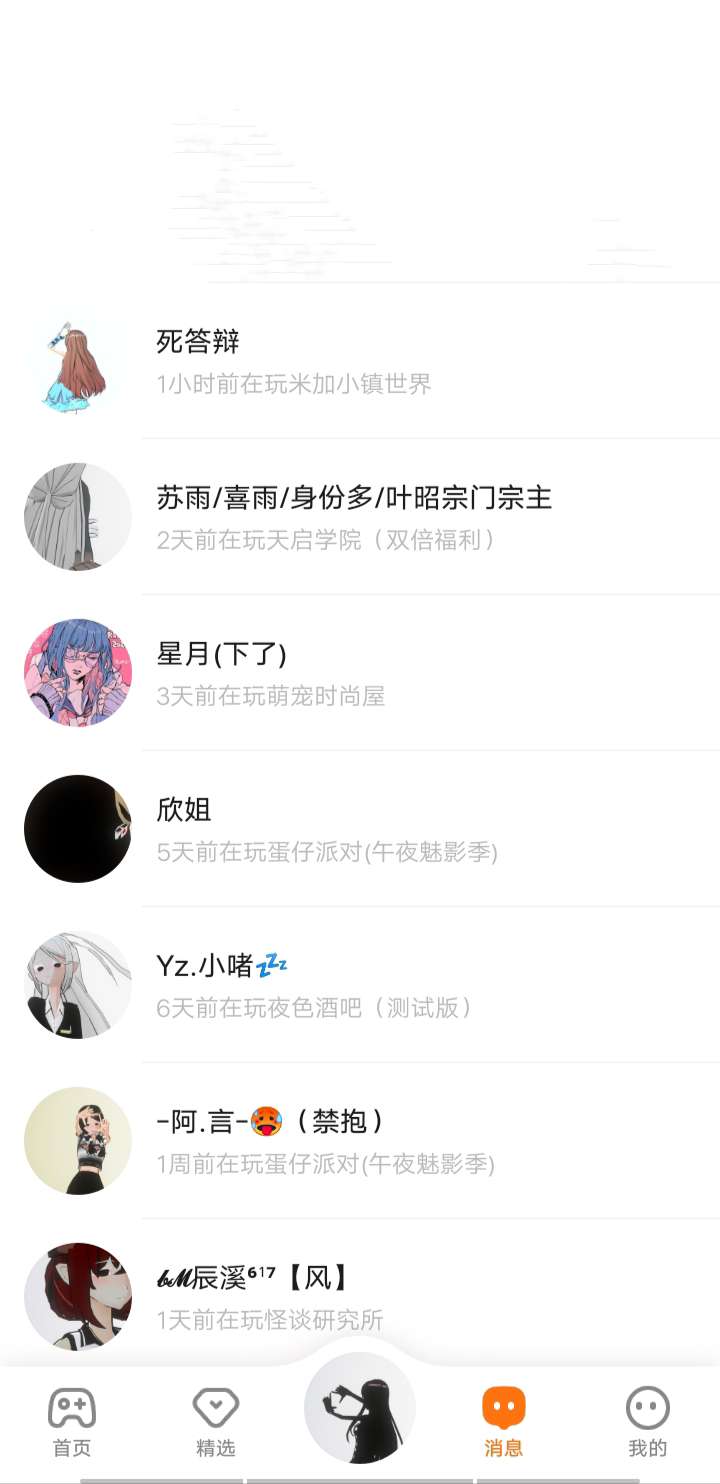720x1484 pixels.
Task: Open the chat with 欣姐
Action: (360, 829)
